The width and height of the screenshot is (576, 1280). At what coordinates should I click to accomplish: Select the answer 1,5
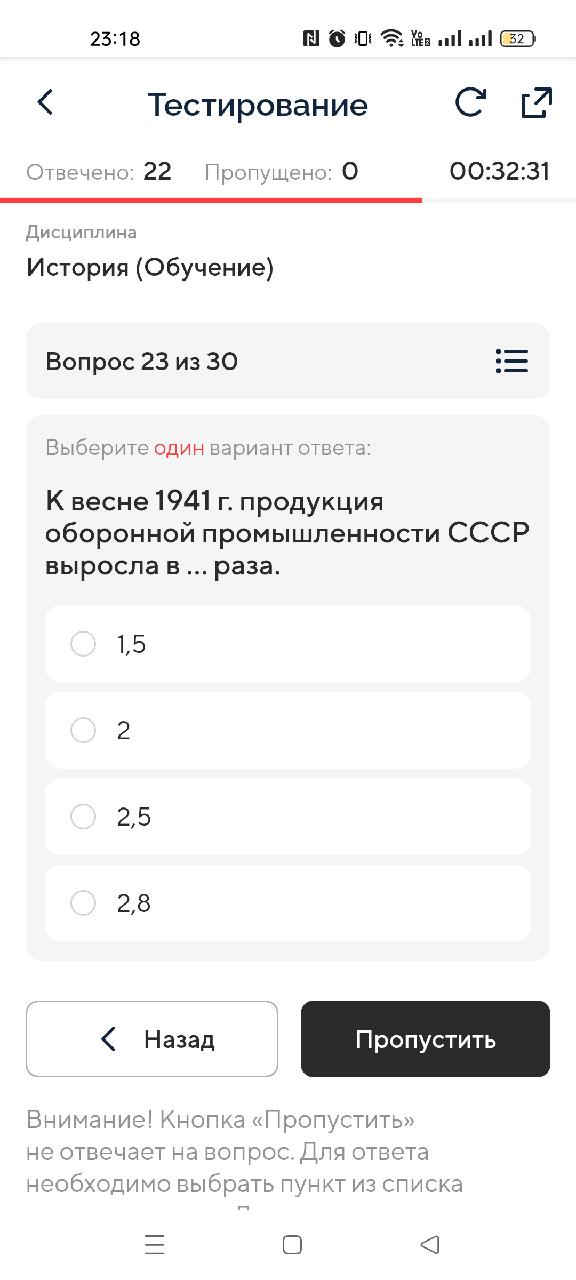tap(288, 644)
